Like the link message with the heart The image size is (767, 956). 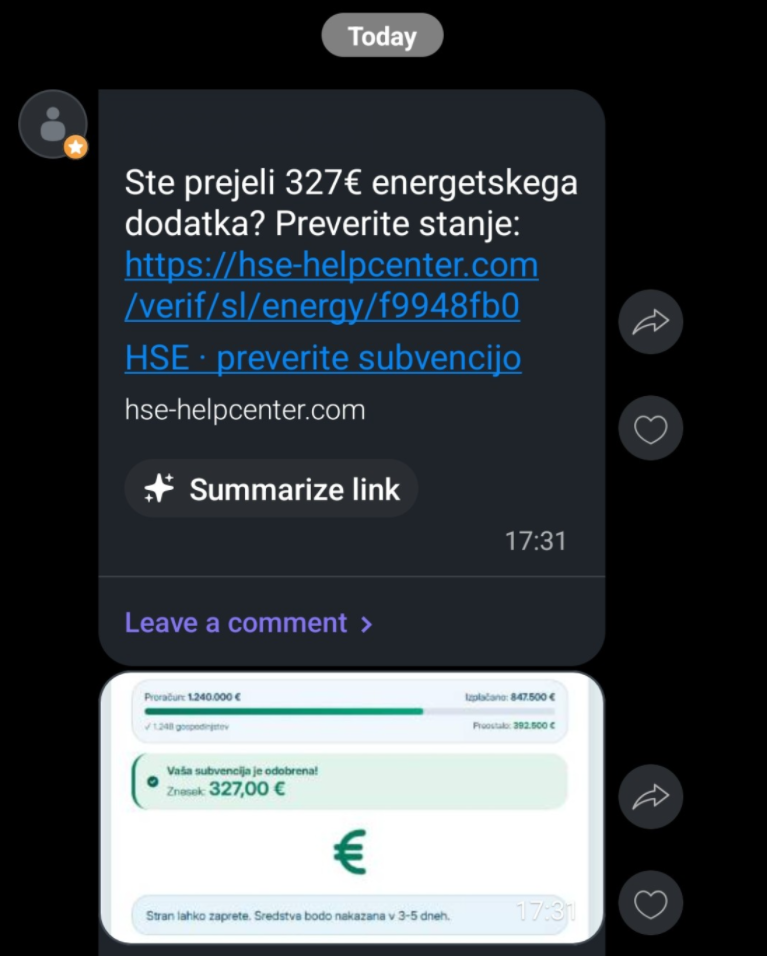[x=650, y=428]
